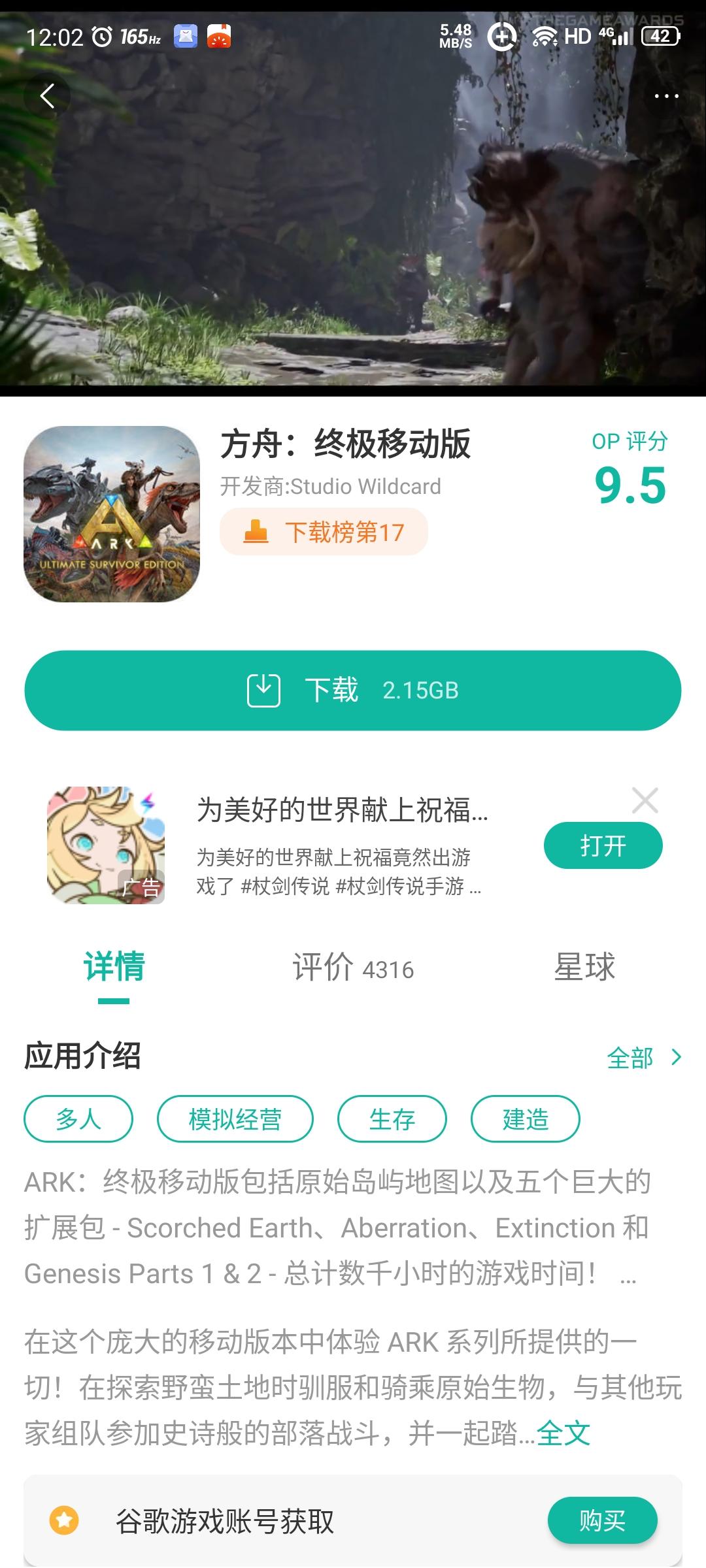The width and height of the screenshot is (706, 1568).
Task: Click the 模拟经营 tag chip
Action: tap(236, 1119)
